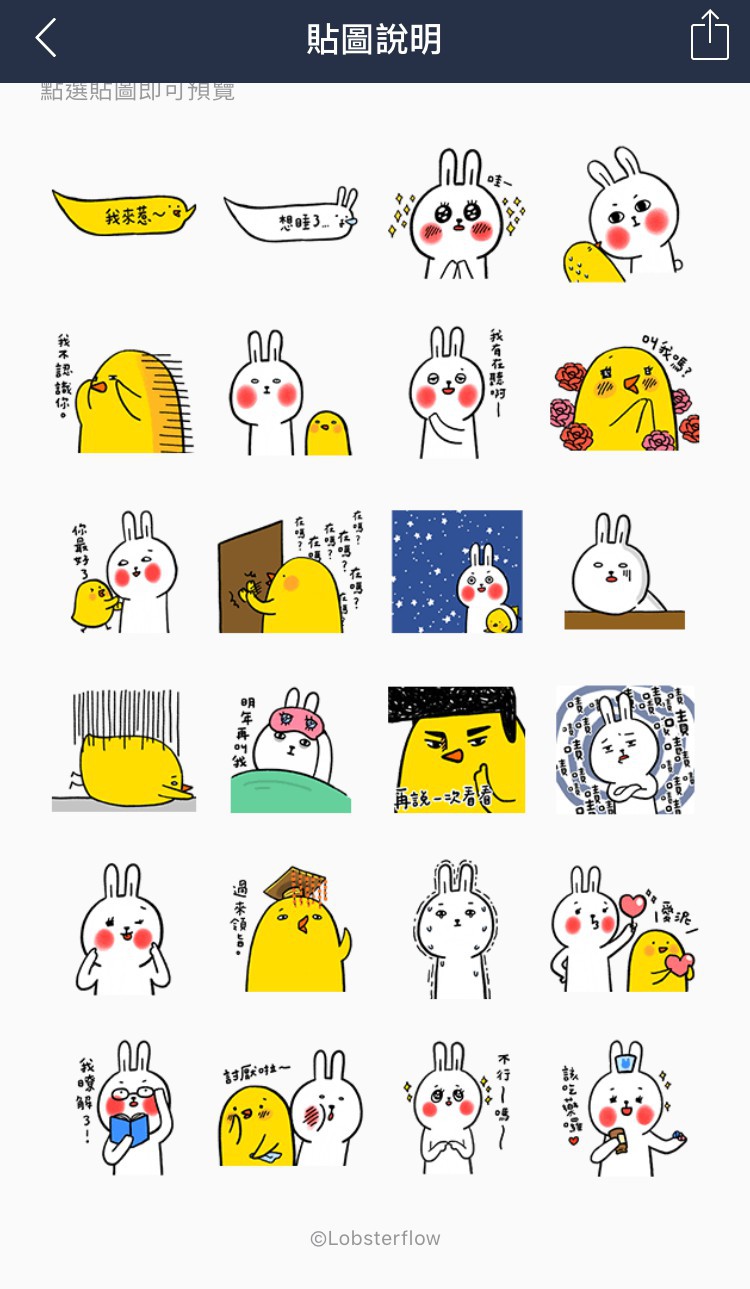Open the 愛泥 hearts sticker preview
The height and width of the screenshot is (1289, 750).
[x=624, y=930]
